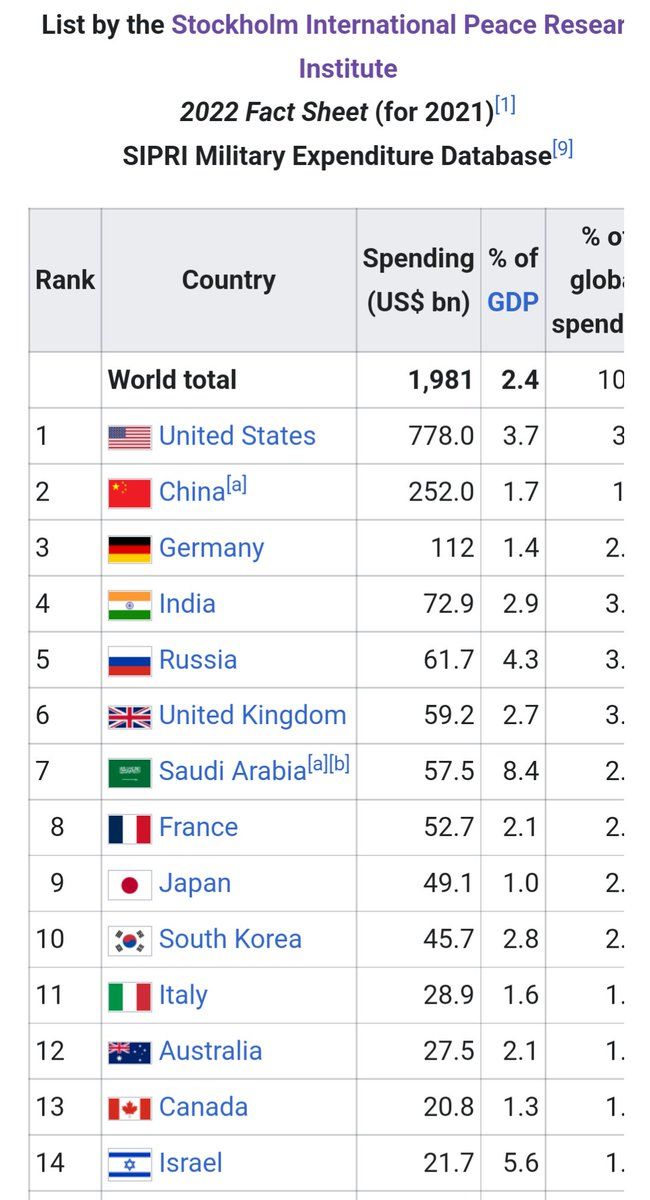This screenshot has height=1200, width=650.
Task: Open the United States article link
Action: click(x=237, y=436)
